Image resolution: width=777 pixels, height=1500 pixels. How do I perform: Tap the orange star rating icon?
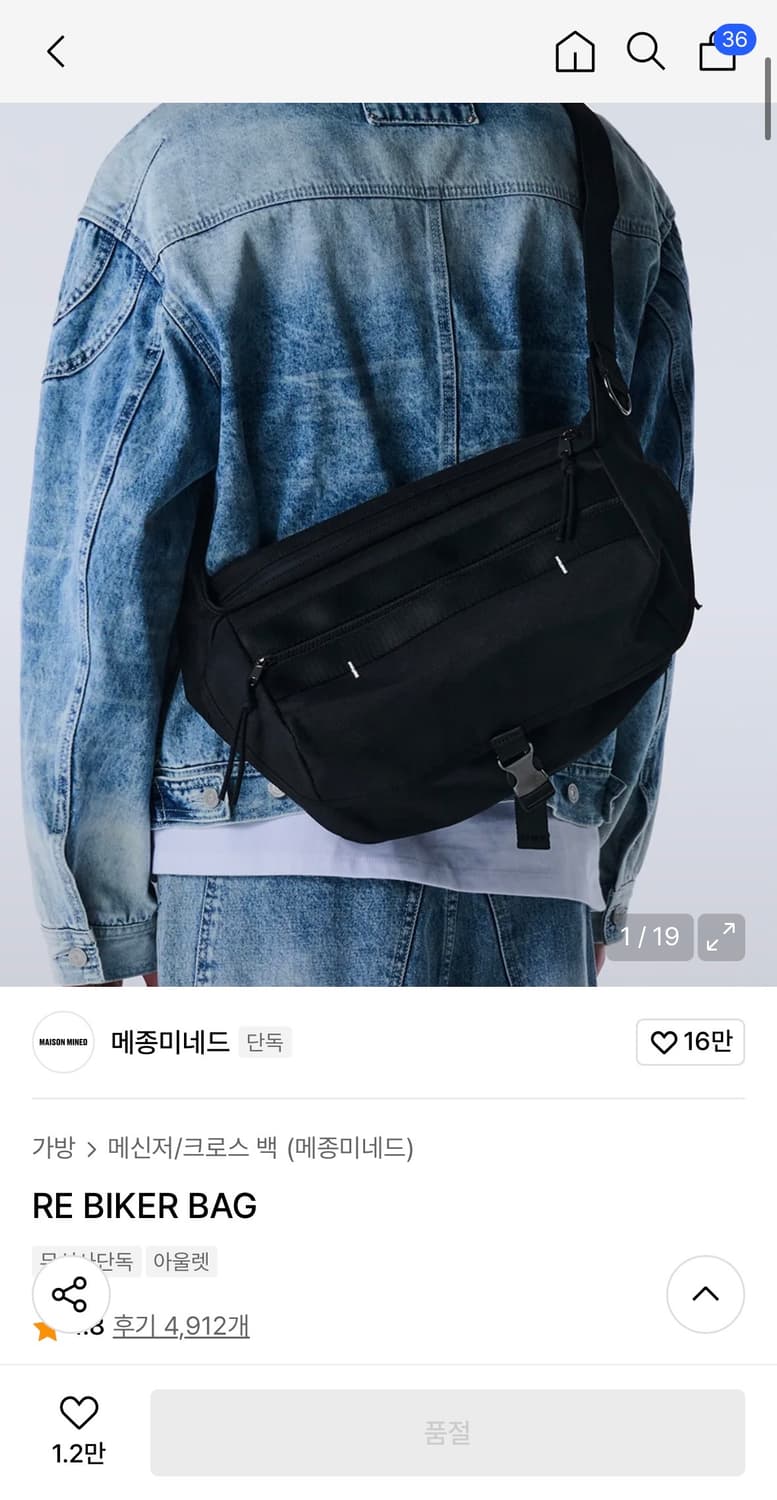click(43, 1330)
